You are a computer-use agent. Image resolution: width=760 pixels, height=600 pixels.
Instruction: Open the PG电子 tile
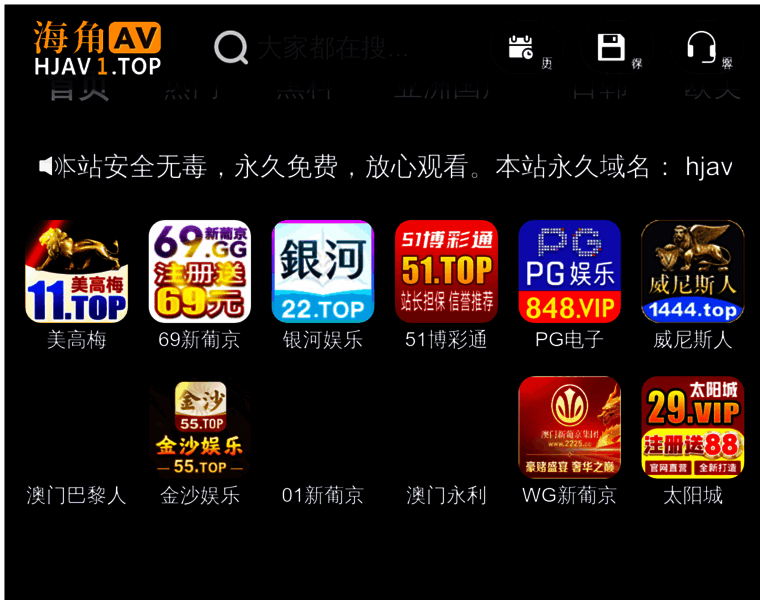[569, 272]
